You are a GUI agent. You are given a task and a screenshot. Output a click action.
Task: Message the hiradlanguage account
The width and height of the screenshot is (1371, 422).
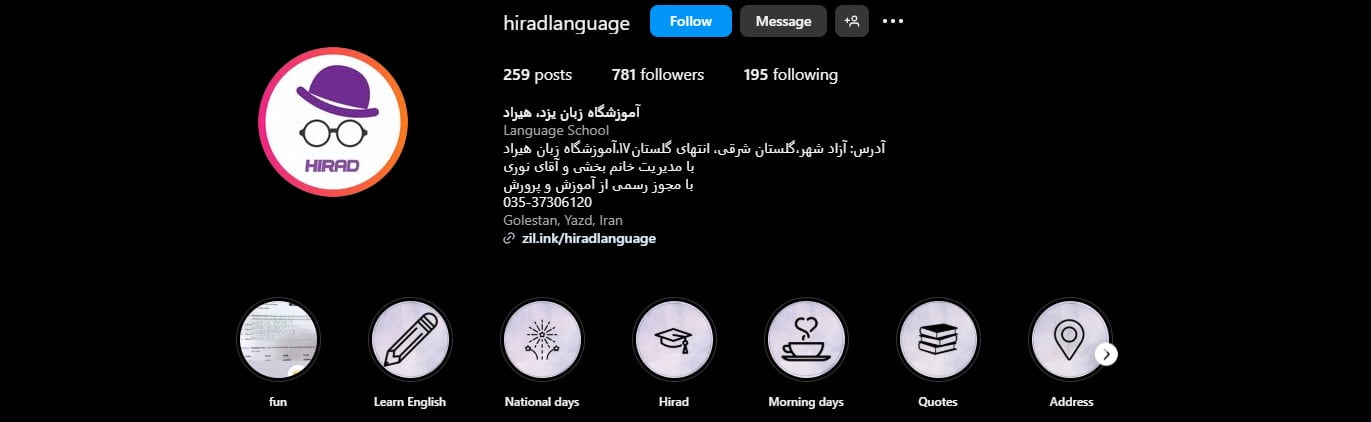coord(783,21)
